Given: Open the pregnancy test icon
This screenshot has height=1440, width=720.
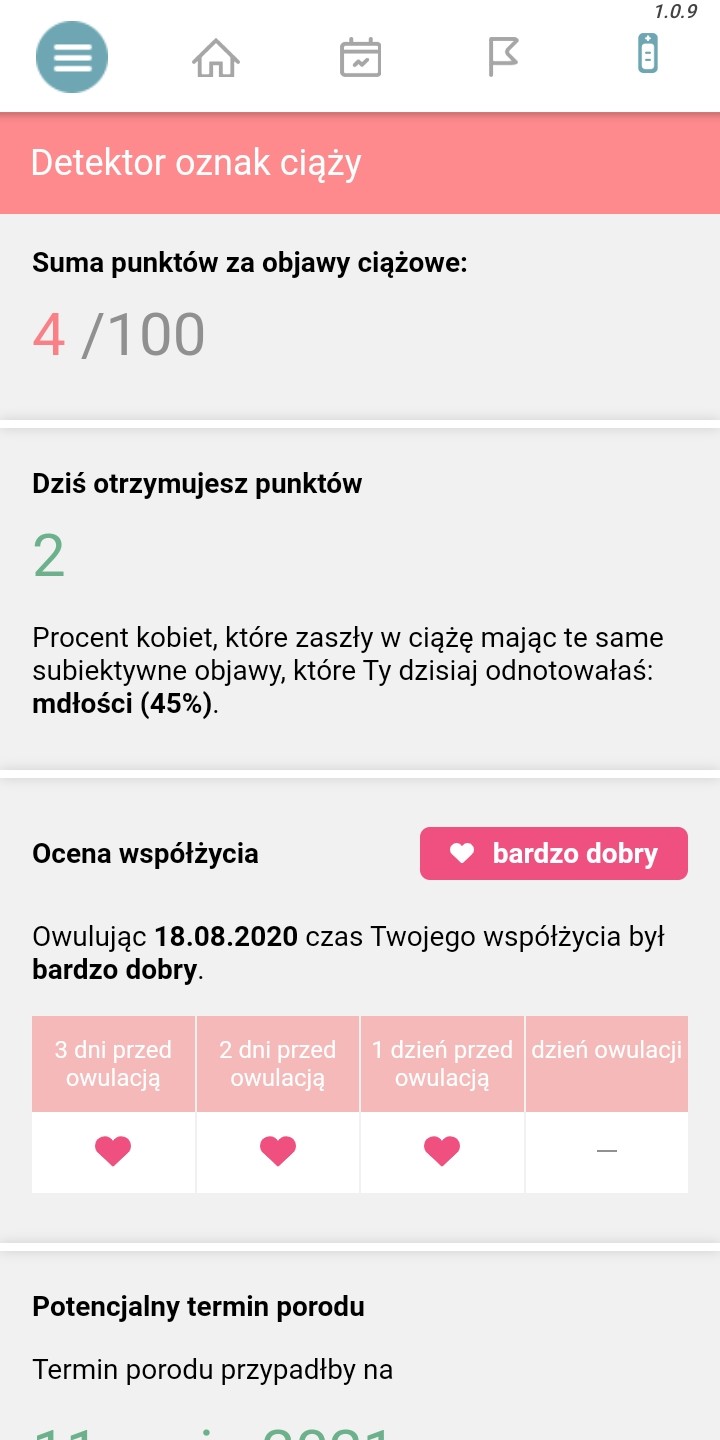Looking at the screenshot, I should pos(648,54).
